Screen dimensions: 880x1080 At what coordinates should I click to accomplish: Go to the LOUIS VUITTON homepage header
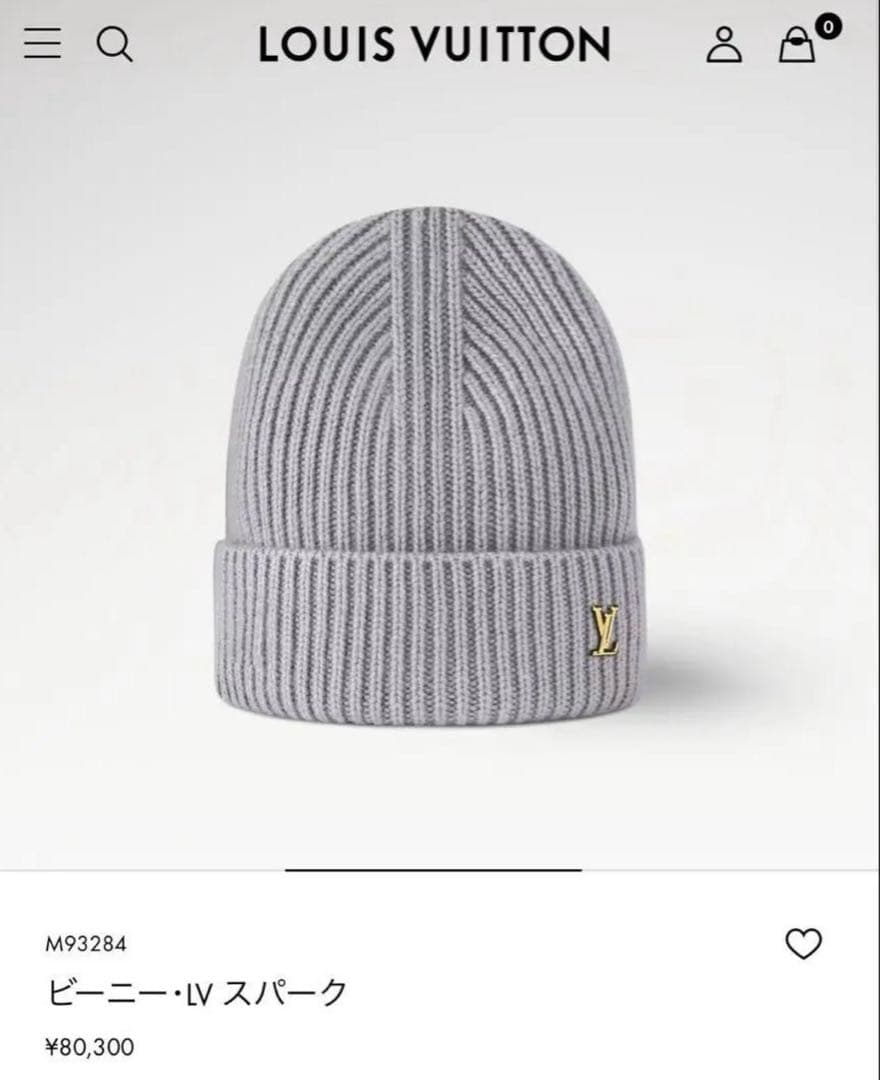(433, 44)
